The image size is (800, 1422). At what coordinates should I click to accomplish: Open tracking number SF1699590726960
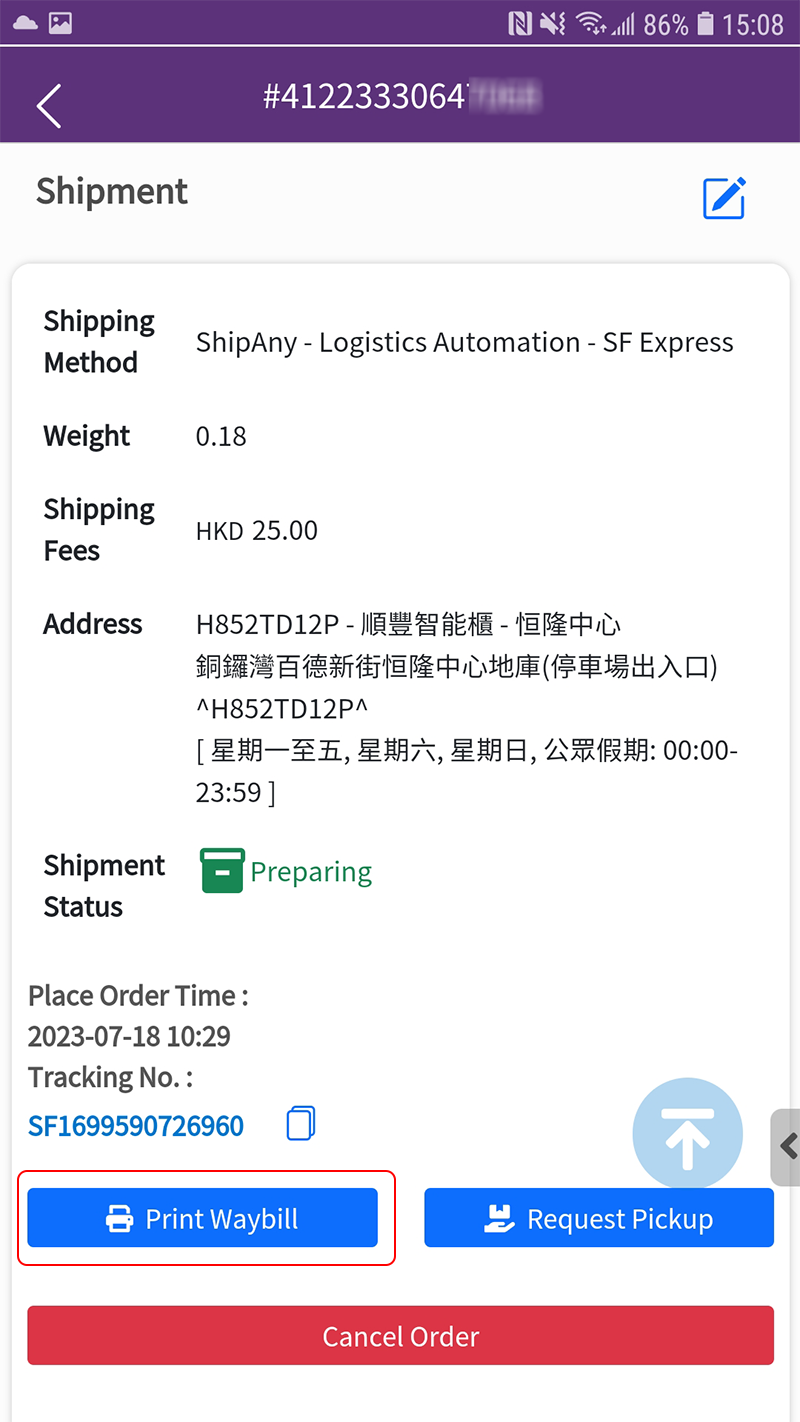tap(136, 1126)
